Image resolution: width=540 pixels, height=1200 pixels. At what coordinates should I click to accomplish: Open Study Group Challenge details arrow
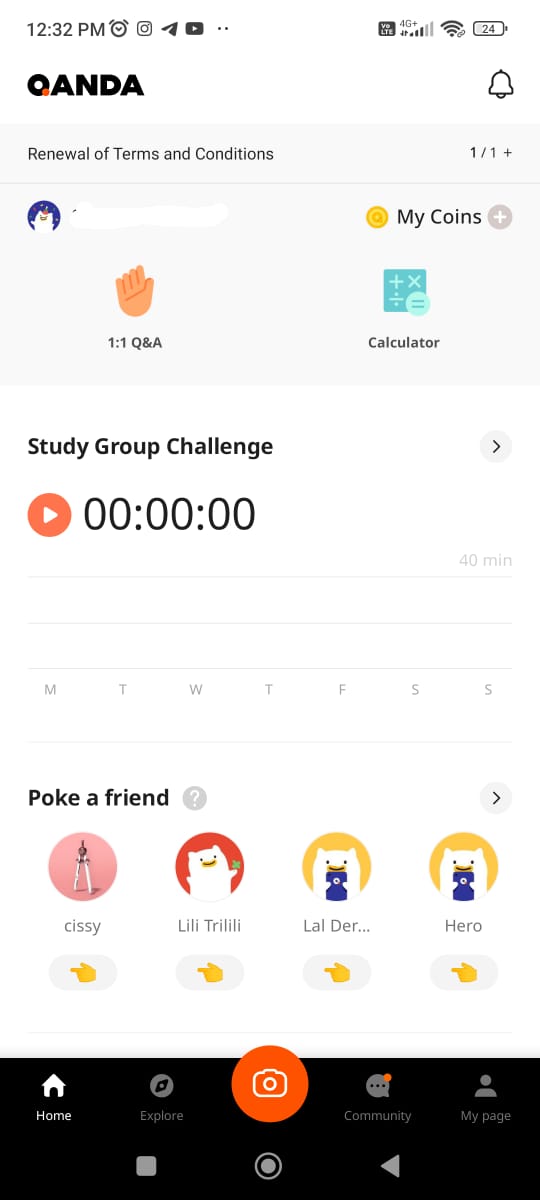tap(496, 446)
